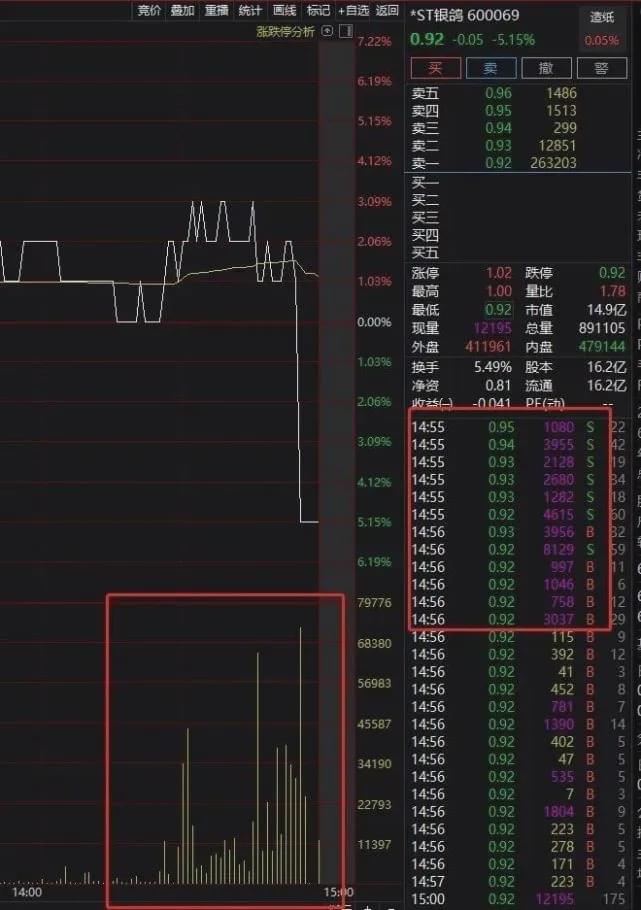The width and height of the screenshot is (641, 910).
Task: Tap the blue 卖 sell button
Action: coord(490,68)
